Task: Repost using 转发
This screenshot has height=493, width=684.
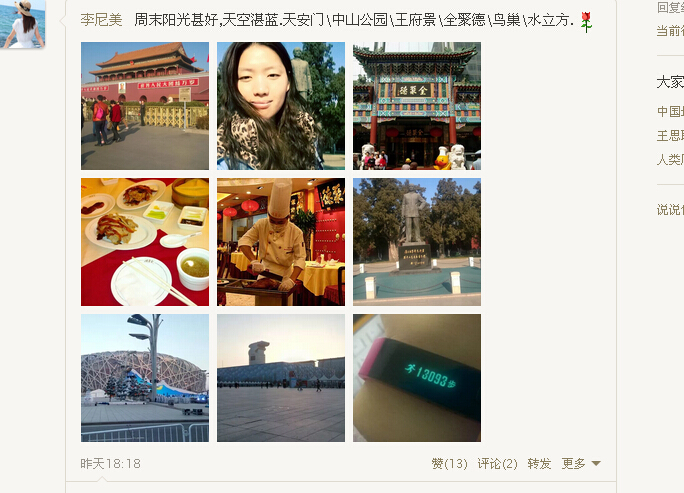Action: 539,464
